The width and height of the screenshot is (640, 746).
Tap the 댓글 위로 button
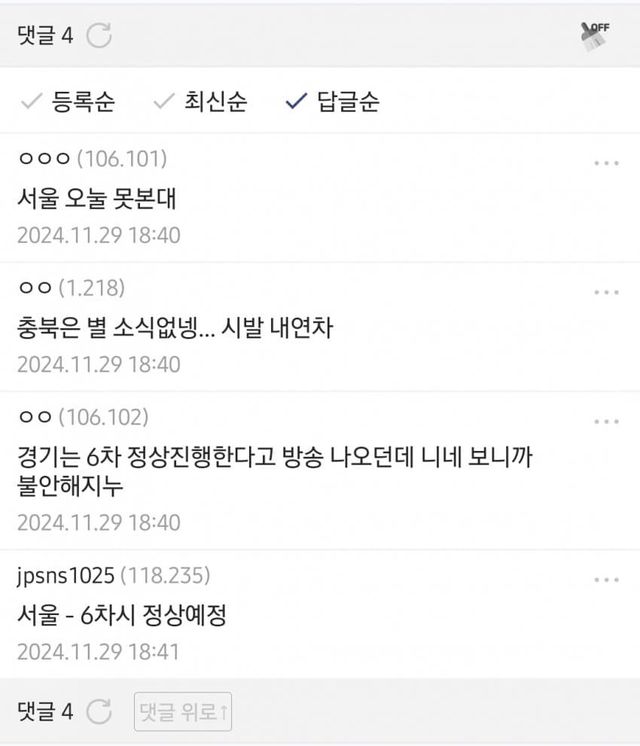[x=184, y=712]
